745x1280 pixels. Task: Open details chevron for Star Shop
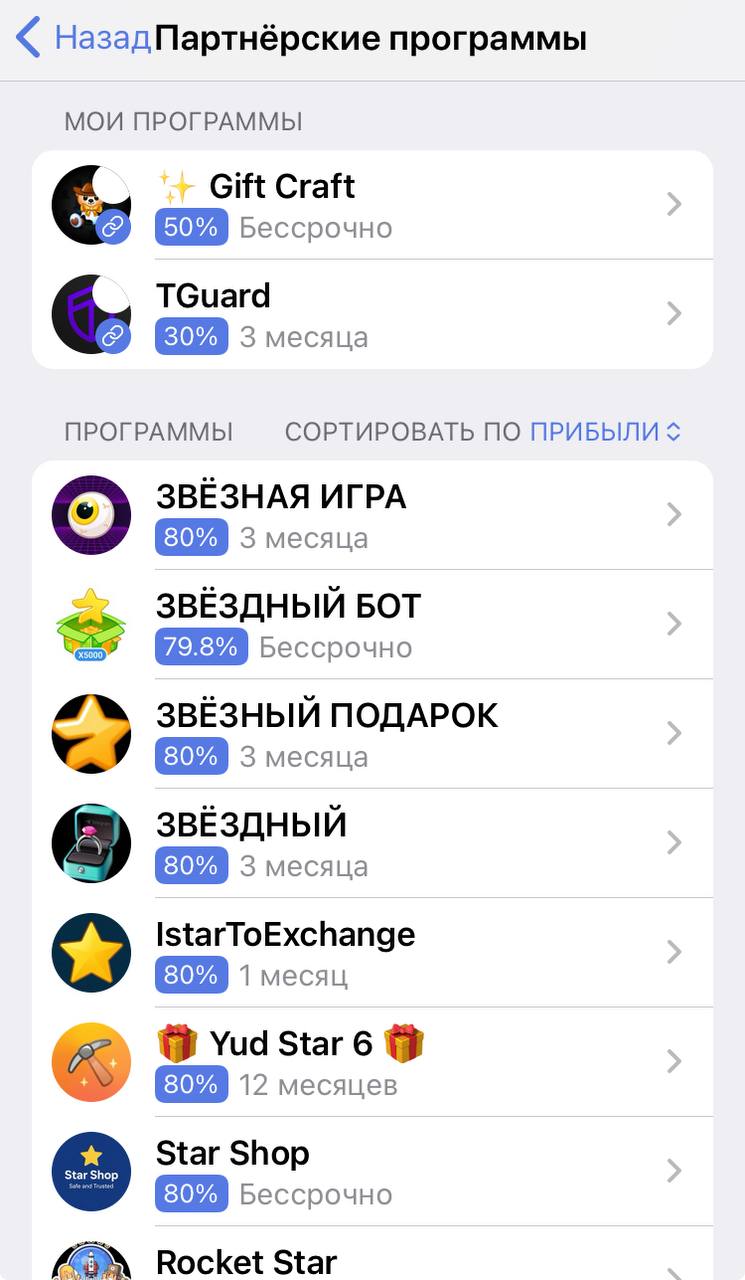click(x=675, y=1171)
